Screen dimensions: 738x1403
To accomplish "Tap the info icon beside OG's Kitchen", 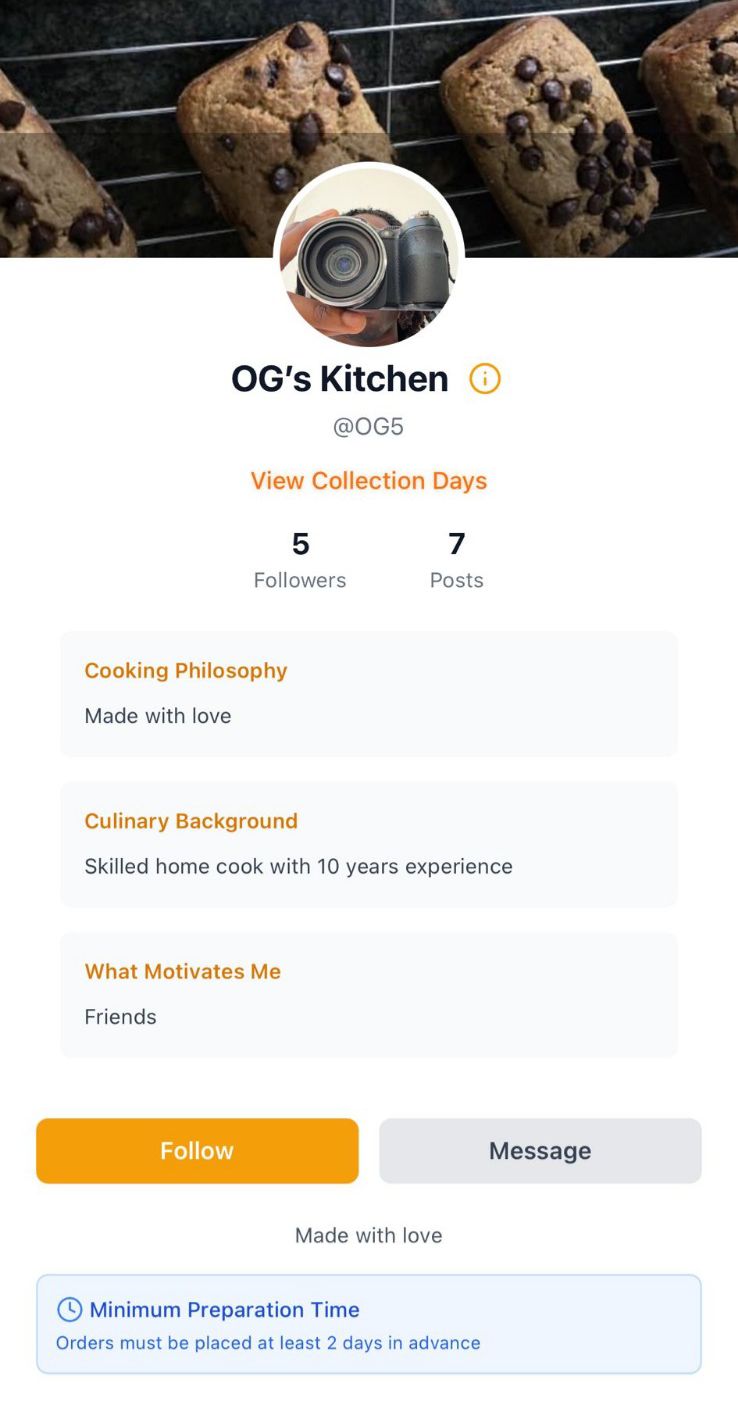I will [x=485, y=379].
